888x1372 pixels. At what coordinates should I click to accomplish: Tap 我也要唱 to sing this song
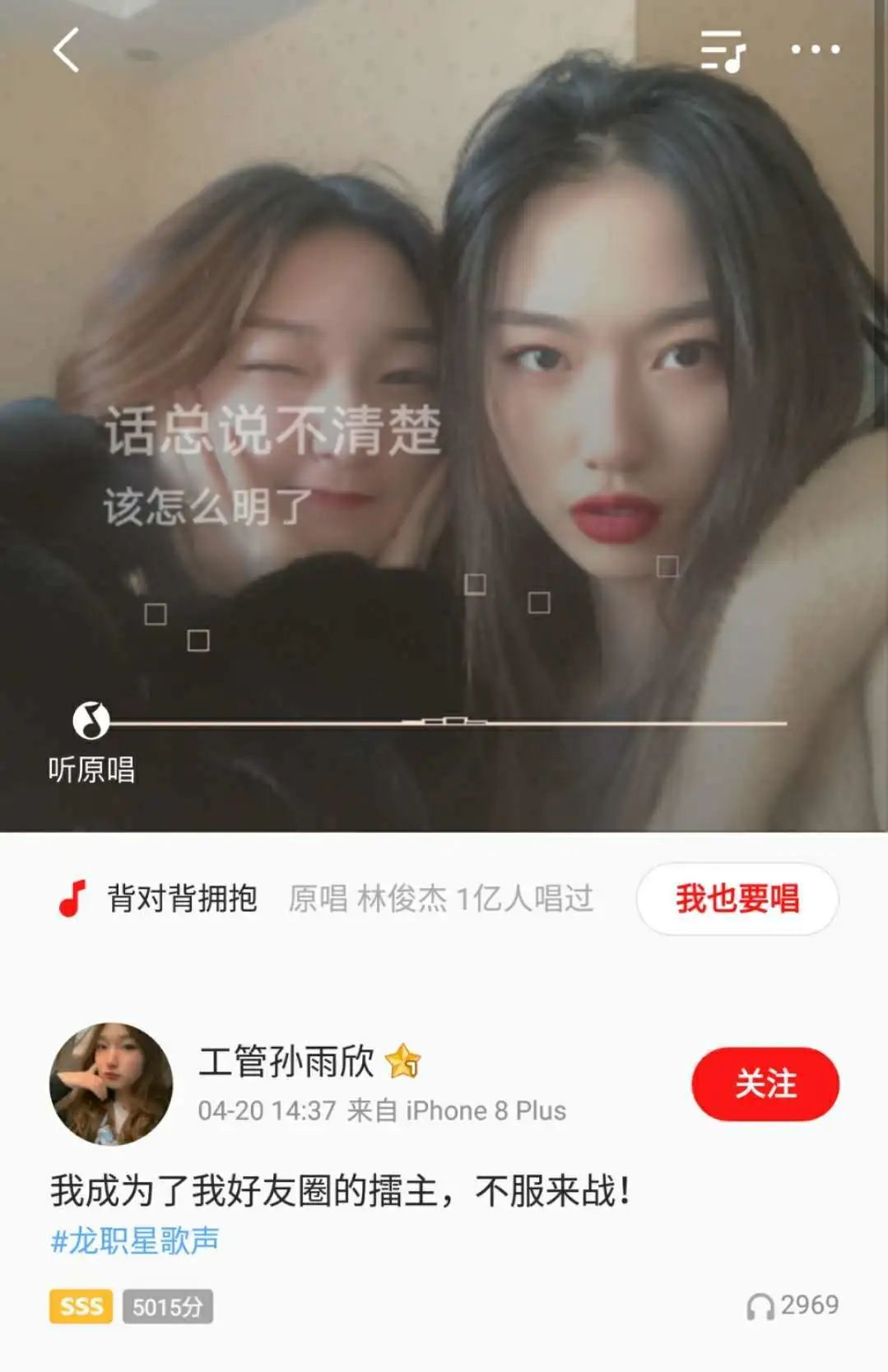point(737,899)
